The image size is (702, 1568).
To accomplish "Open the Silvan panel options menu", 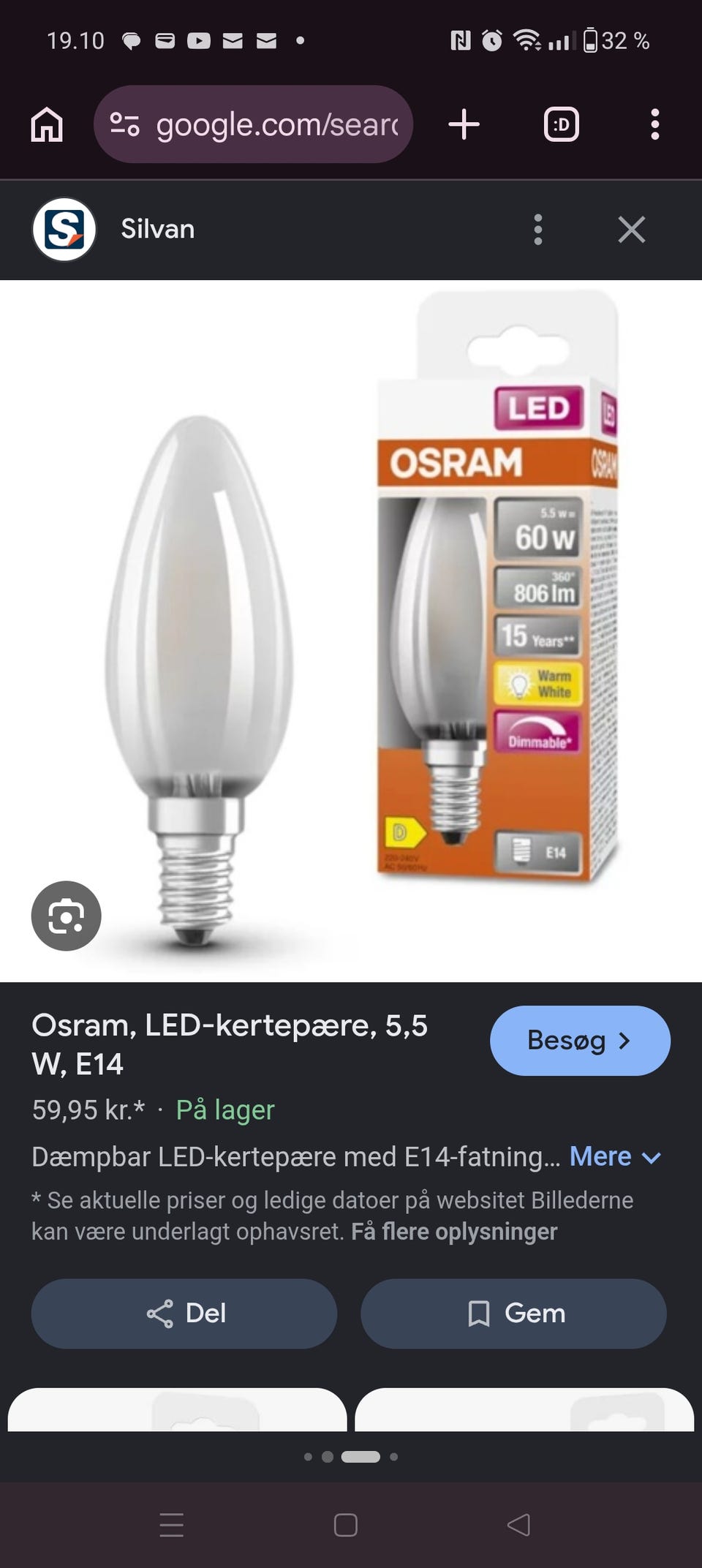I will [x=538, y=230].
